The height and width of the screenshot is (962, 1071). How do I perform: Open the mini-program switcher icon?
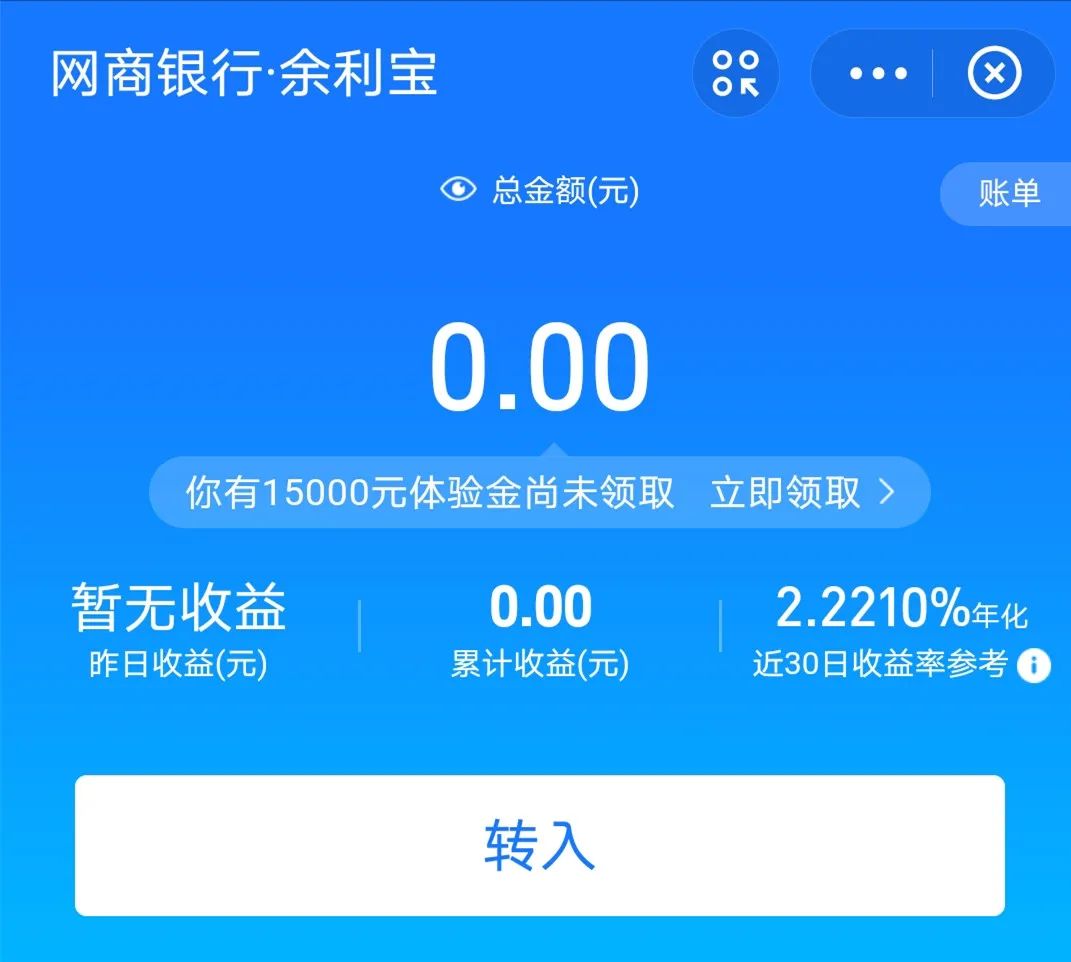click(x=735, y=73)
